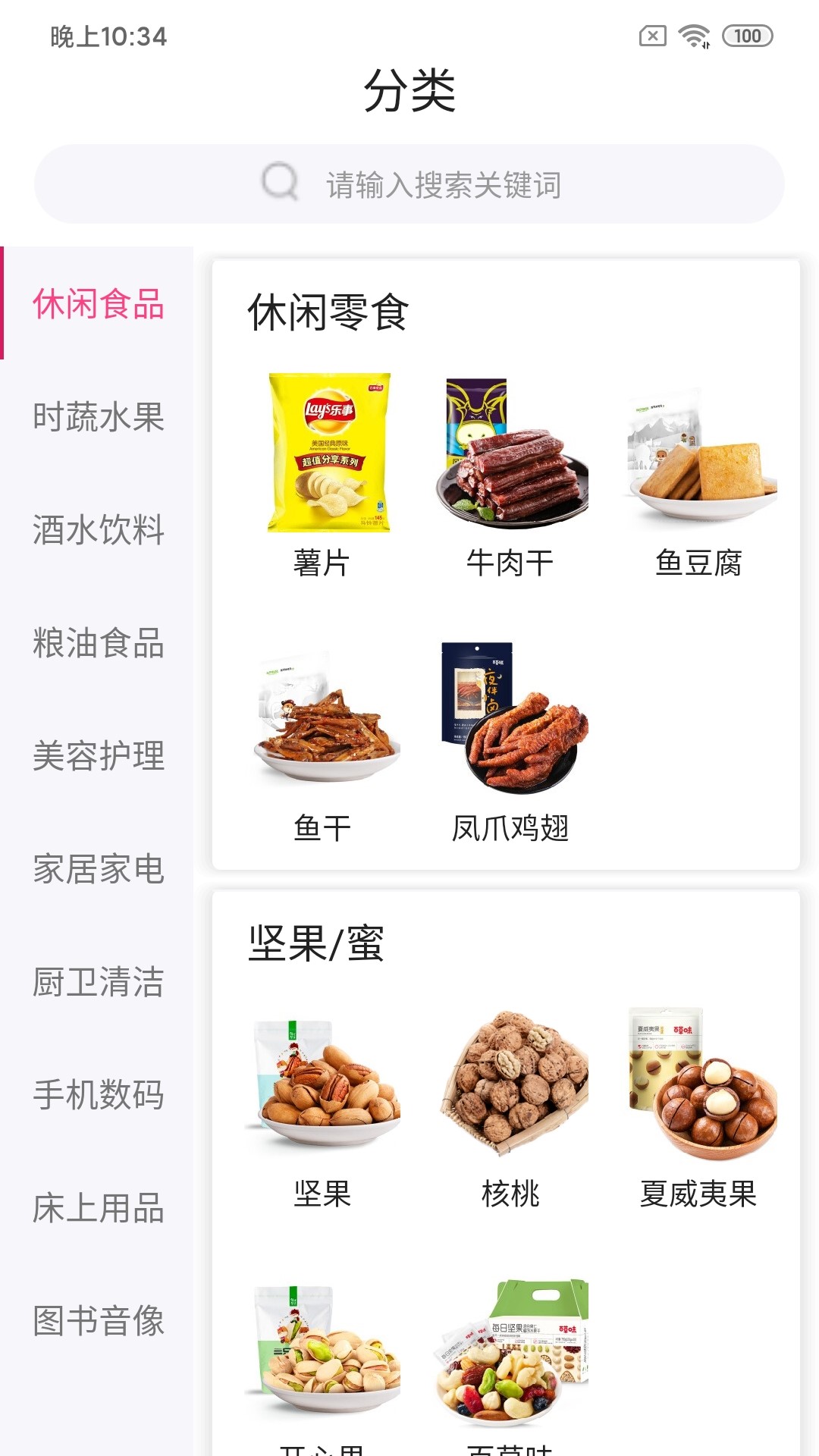Open the 薯片 potato chips category
Image resolution: width=819 pixels, height=1456 pixels.
328,451
